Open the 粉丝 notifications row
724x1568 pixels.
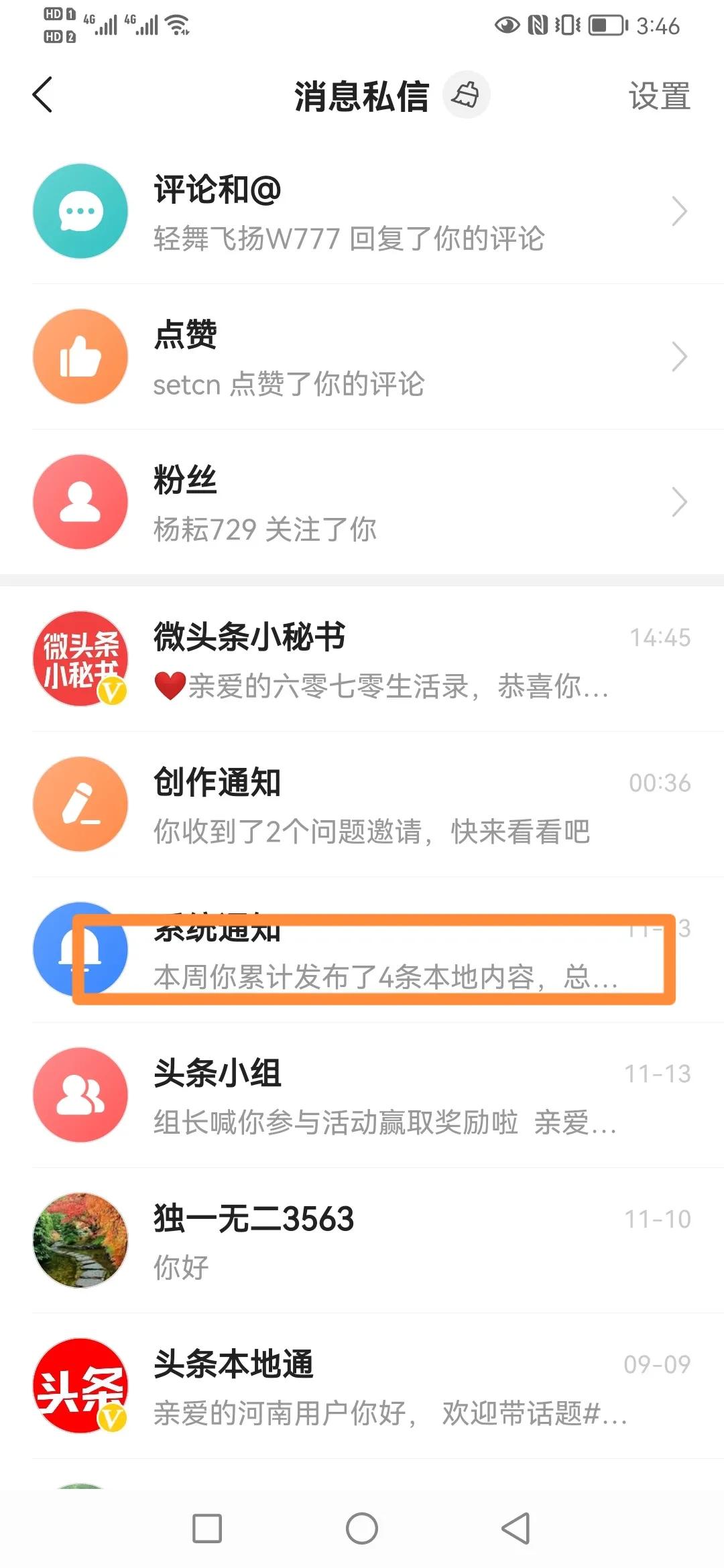coord(362,503)
